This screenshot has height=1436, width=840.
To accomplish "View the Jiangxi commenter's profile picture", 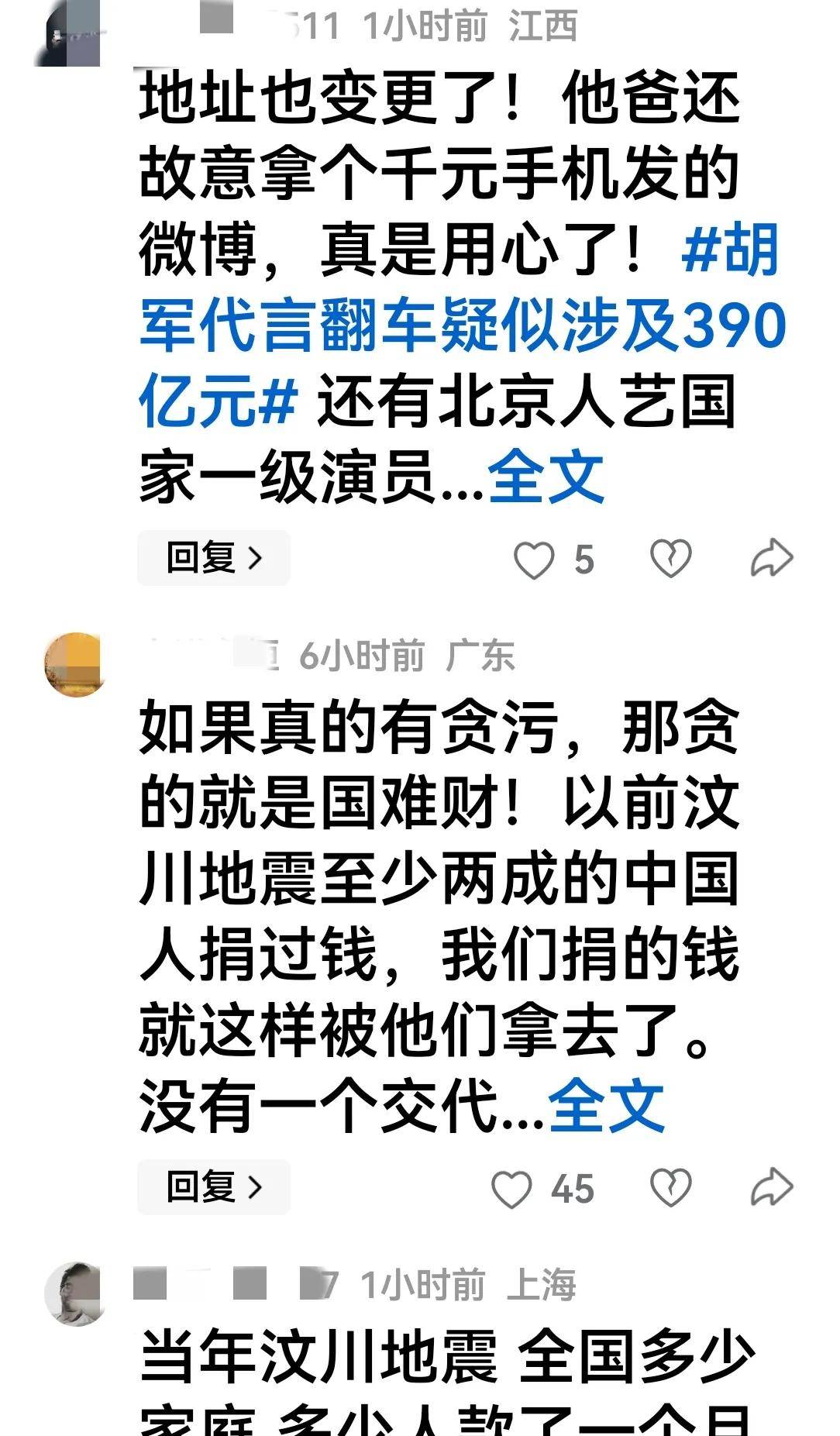I will [x=68, y=35].
